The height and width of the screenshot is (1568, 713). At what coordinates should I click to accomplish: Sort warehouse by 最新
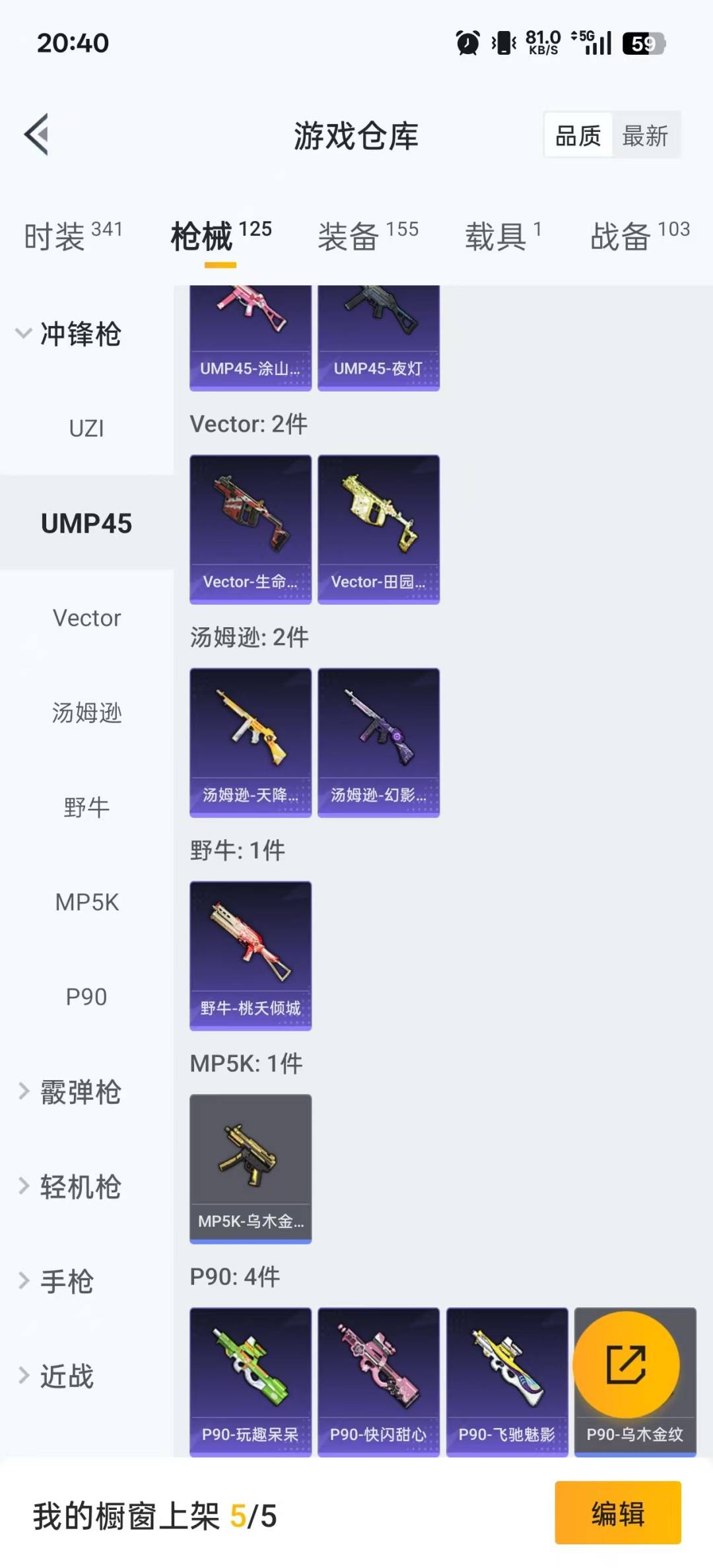pos(644,136)
